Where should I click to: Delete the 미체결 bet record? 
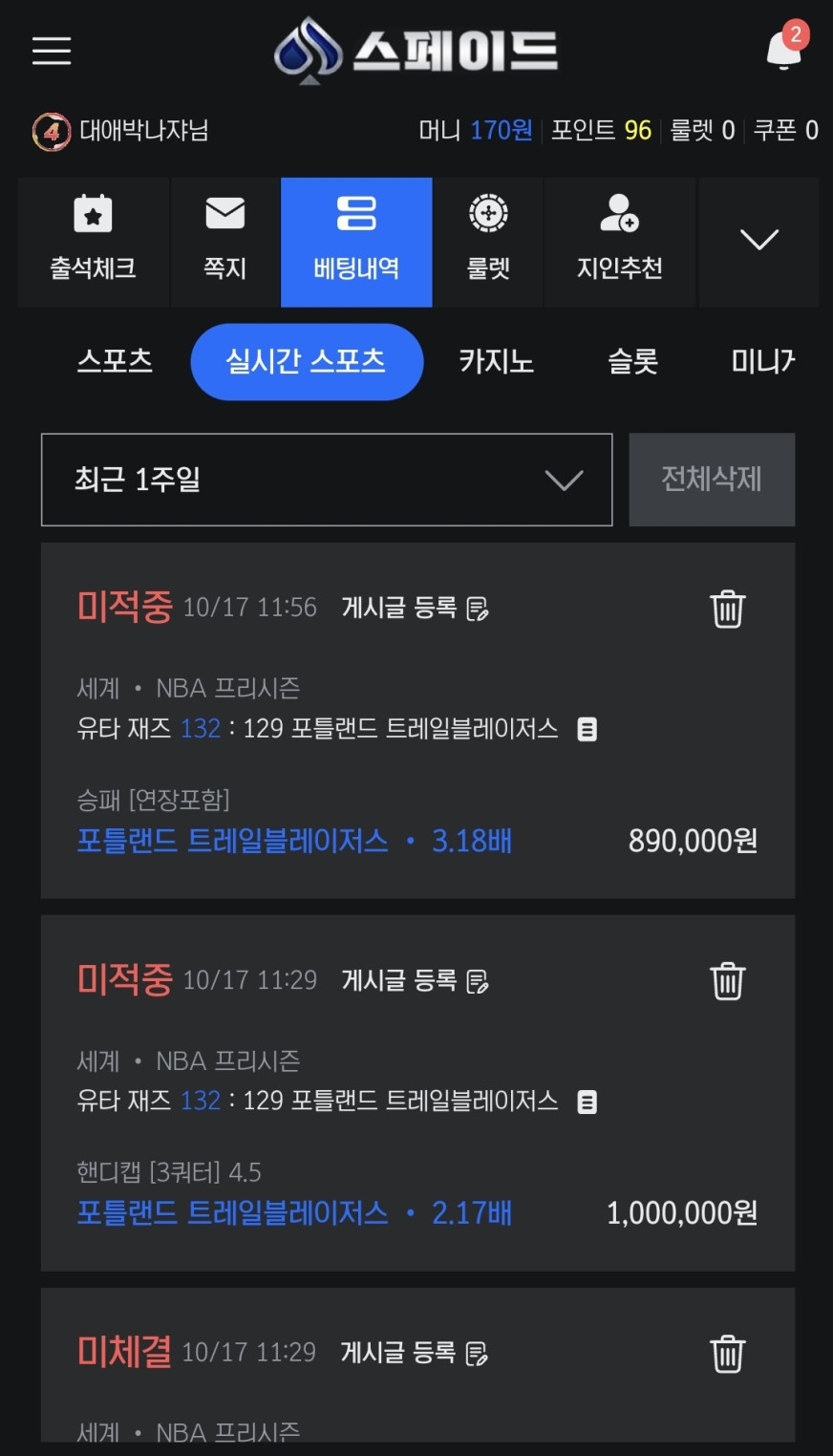pos(727,1354)
